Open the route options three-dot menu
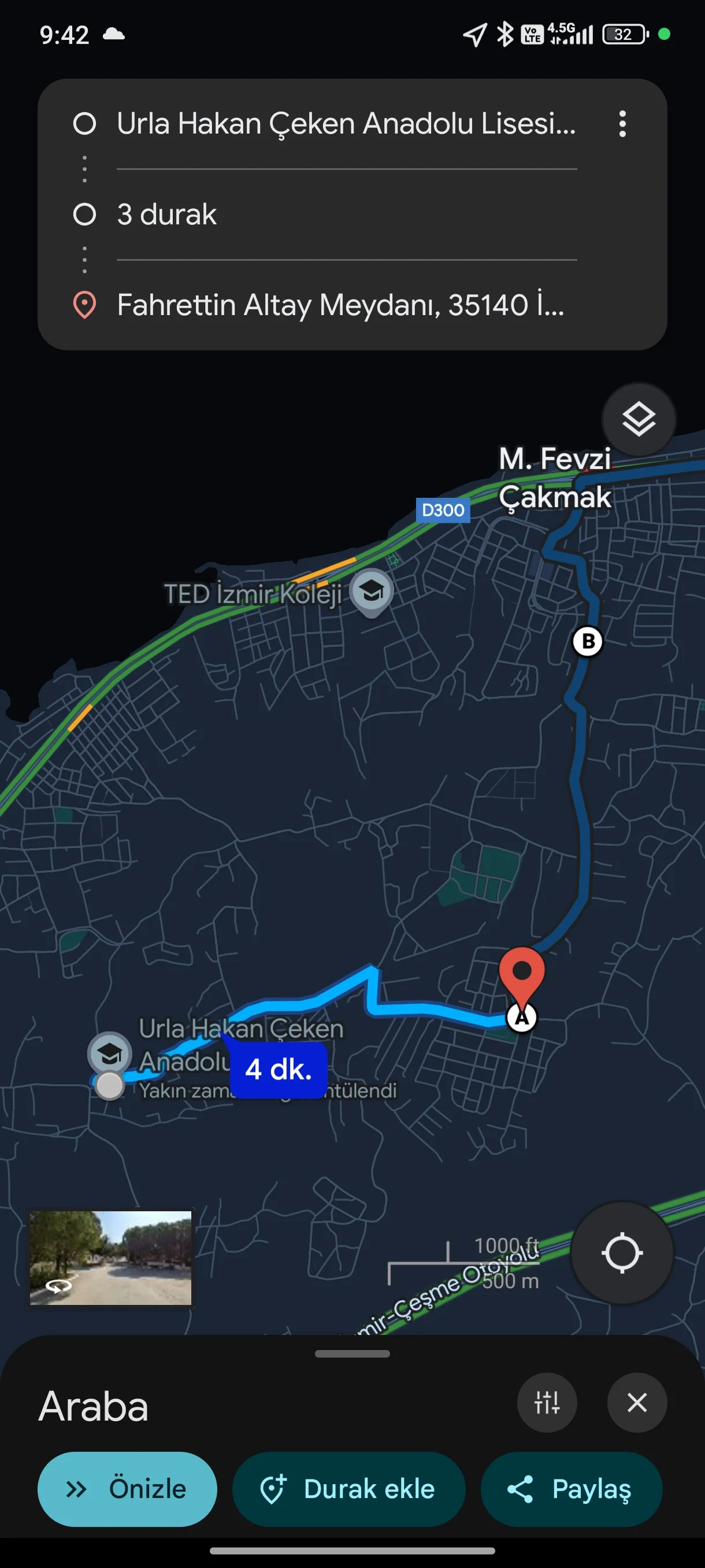Viewport: 705px width, 1568px height. (622, 124)
